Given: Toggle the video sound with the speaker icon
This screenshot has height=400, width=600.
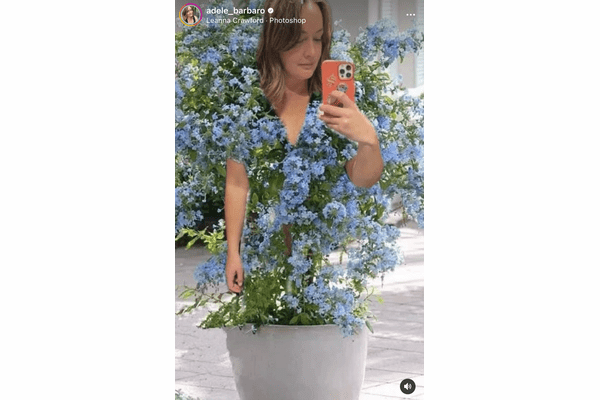Looking at the screenshot, I should pyautogui.click(x=407, y=386).
